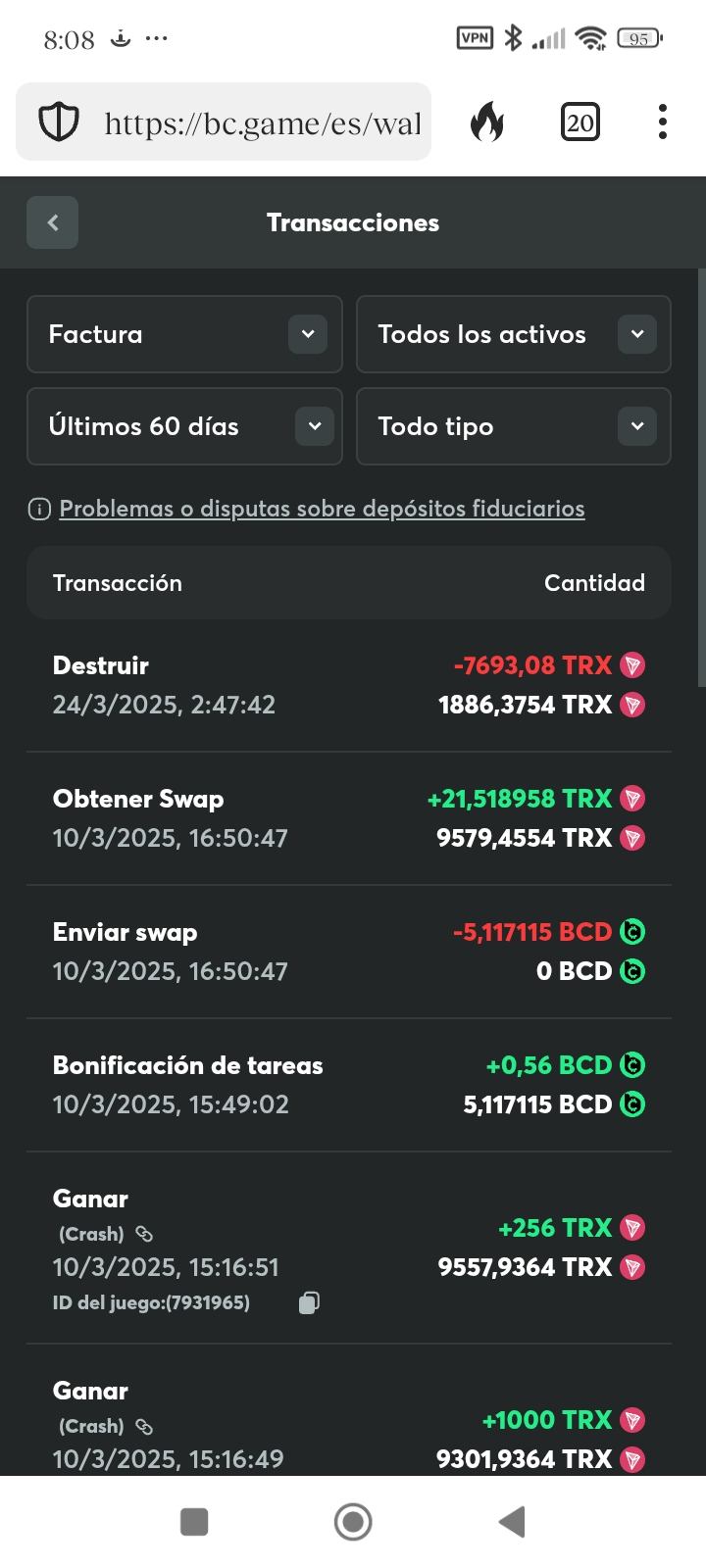Copy the game ID 7931965
706x1568 pixels.
coord(308,1302)
